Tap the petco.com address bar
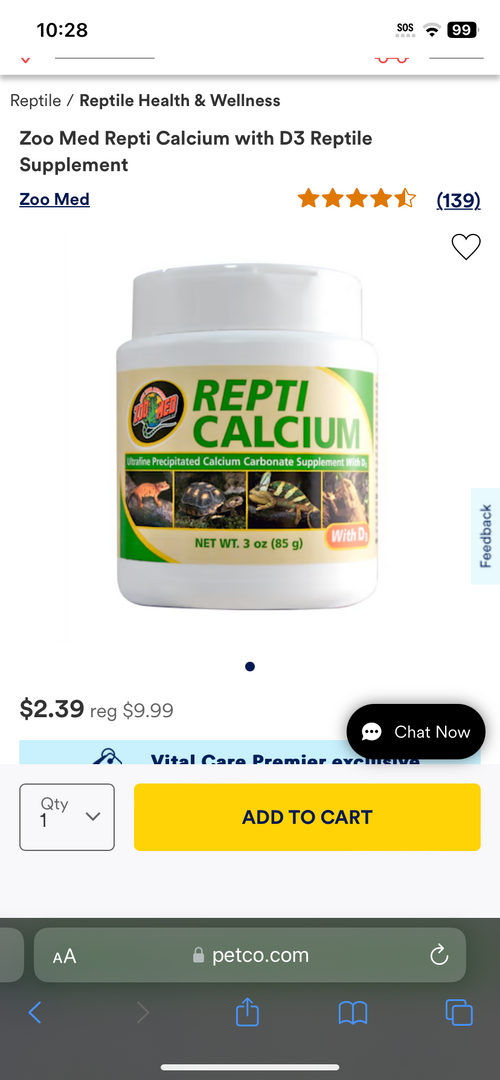This screenshot has height=1080, width=500. click(x=250, y=955)
